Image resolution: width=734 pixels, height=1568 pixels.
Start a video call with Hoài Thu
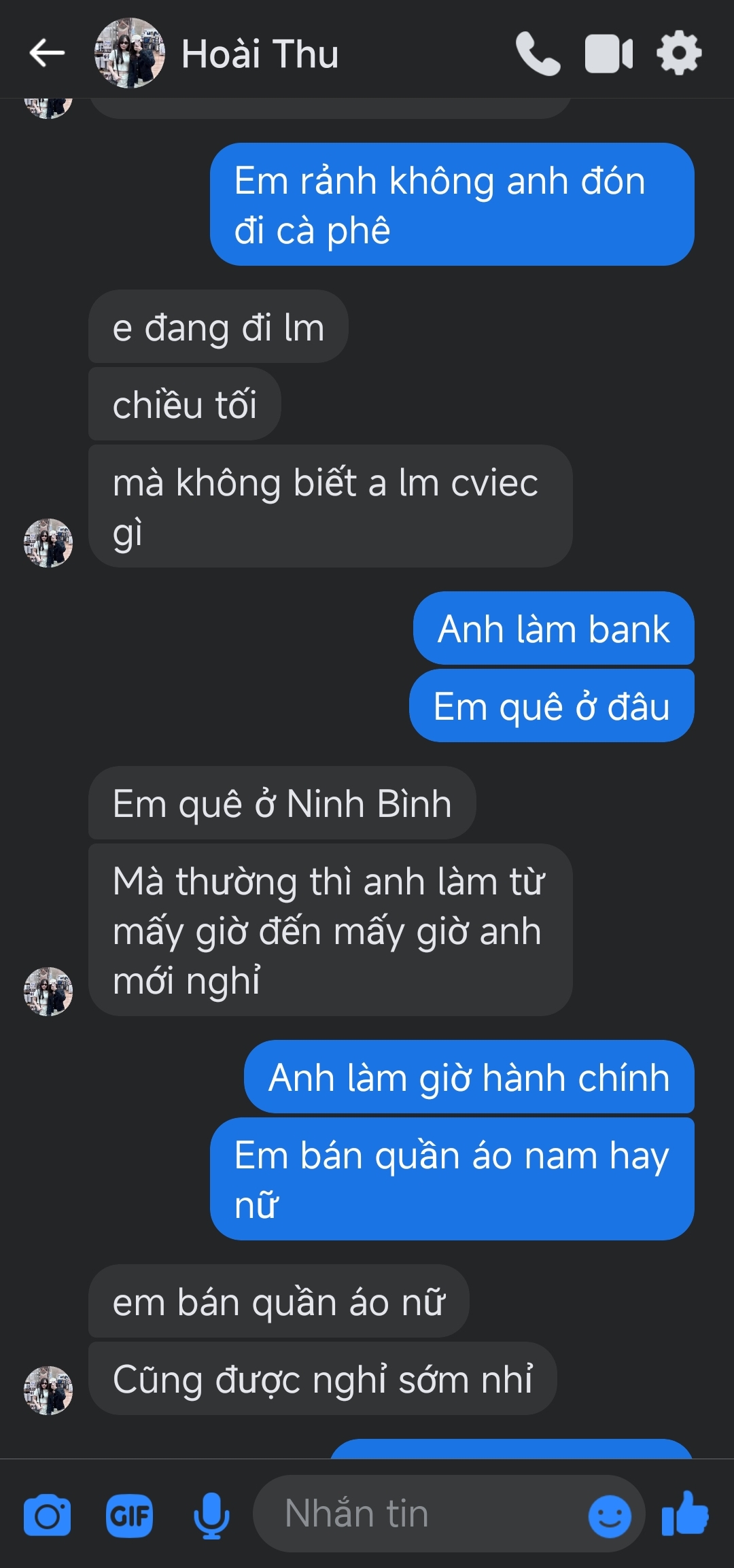pos(609,54)
